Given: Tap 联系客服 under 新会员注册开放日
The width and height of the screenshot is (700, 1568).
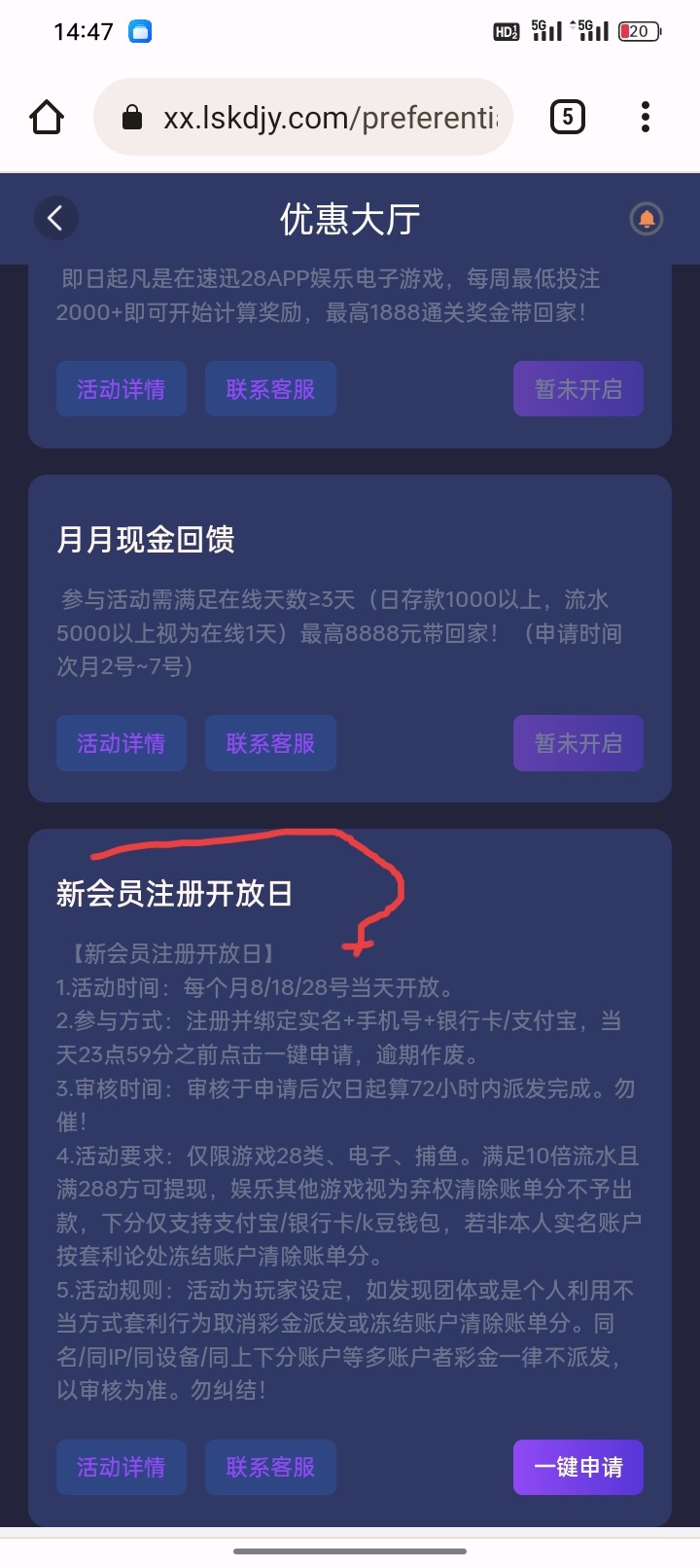Looking at the screenshot, I should pyautogui.click(x=270, y=1467).
